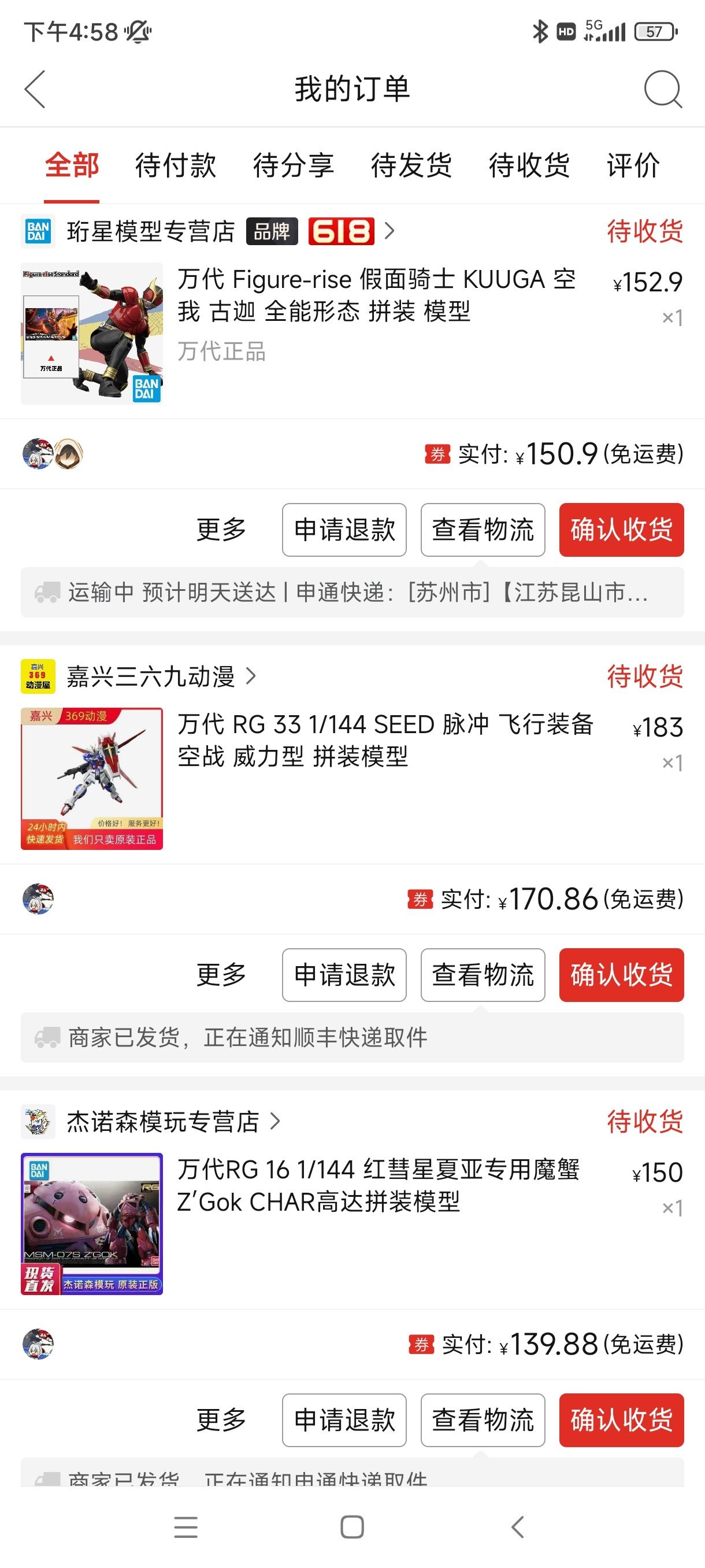This screenshot has width=705, height=1568.
Task: Open the KUUGA Figure-rise order item
Action: coord(352,334)
